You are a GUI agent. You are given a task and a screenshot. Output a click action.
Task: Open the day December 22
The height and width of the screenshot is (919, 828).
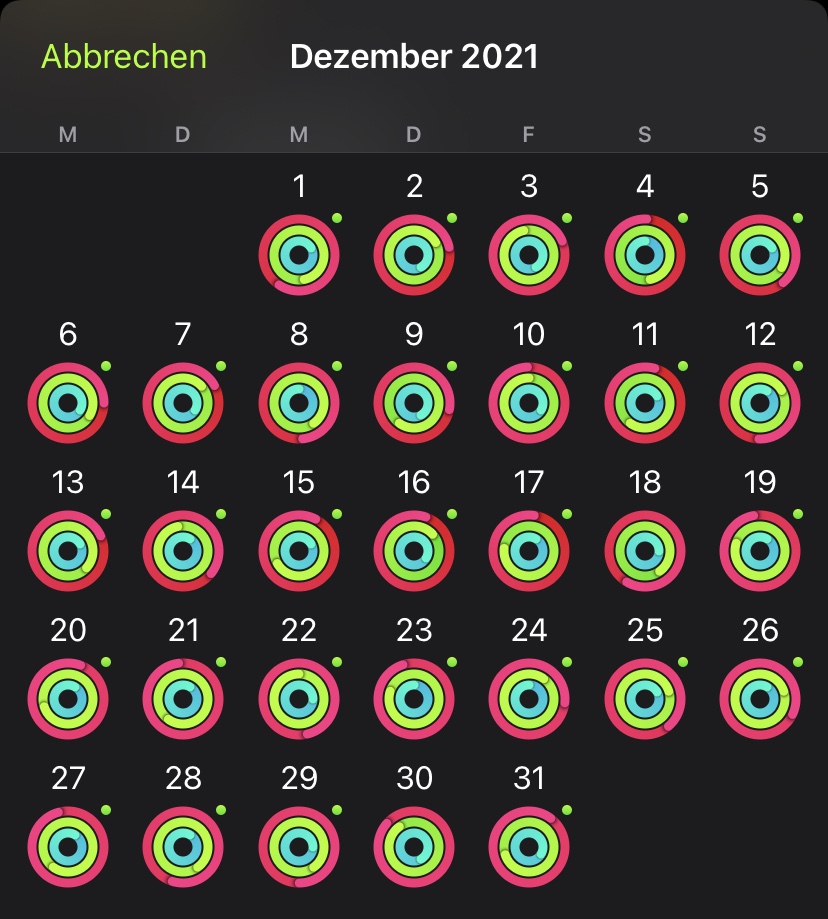pos(299,699)
